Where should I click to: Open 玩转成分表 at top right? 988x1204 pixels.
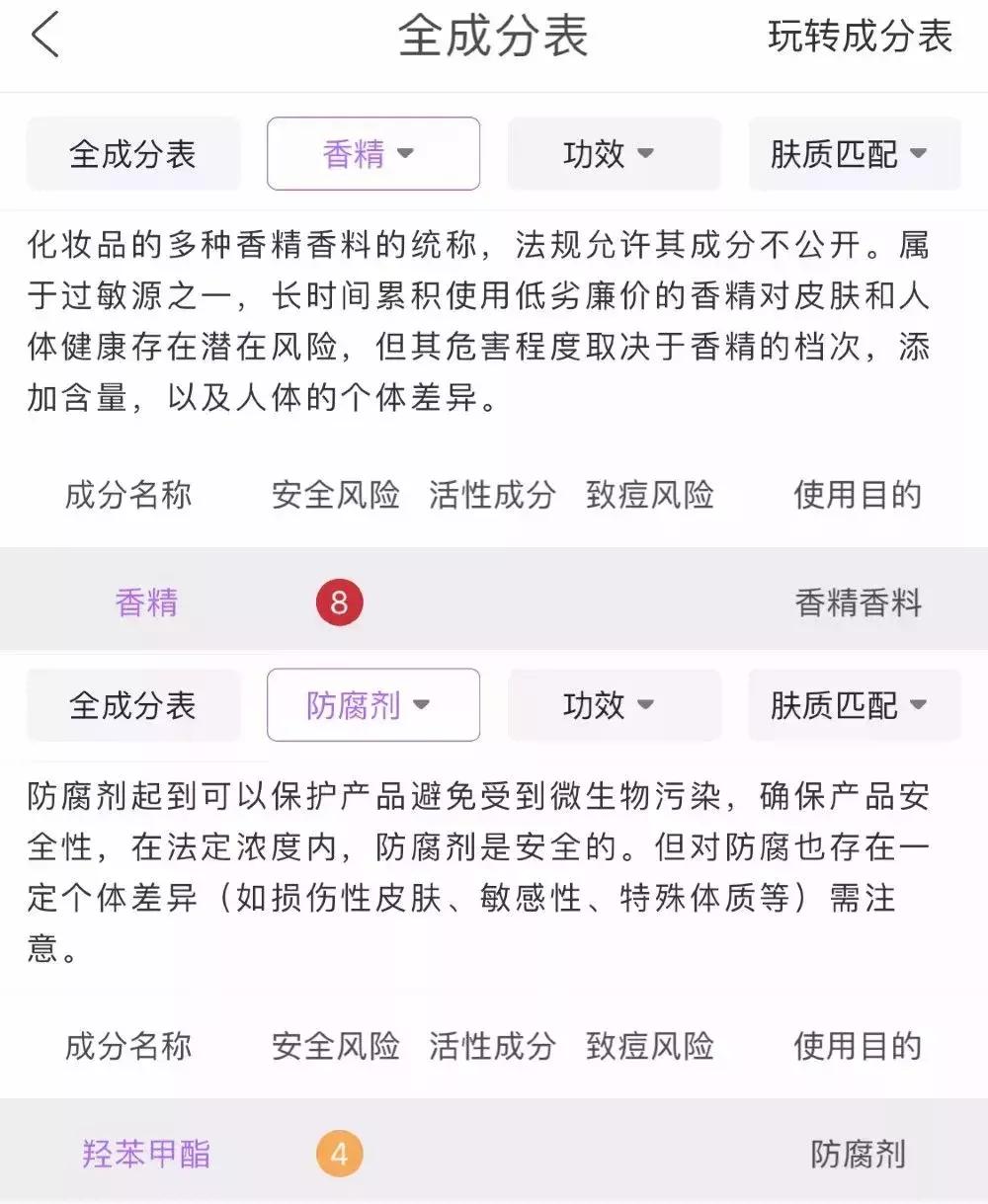(858, 38)
